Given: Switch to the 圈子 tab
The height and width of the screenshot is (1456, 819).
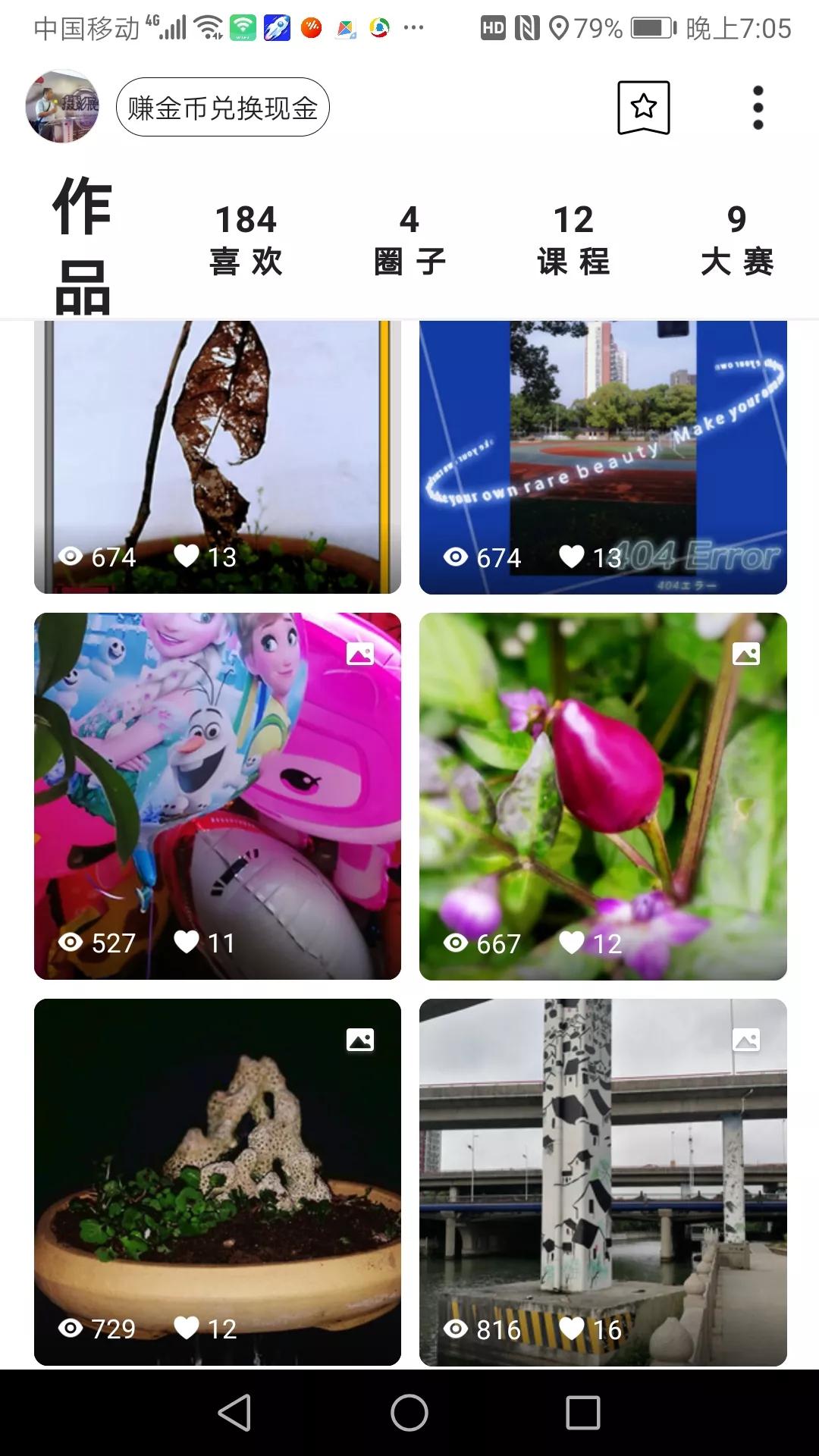Looking at the screenshot, I should [409, 240].
